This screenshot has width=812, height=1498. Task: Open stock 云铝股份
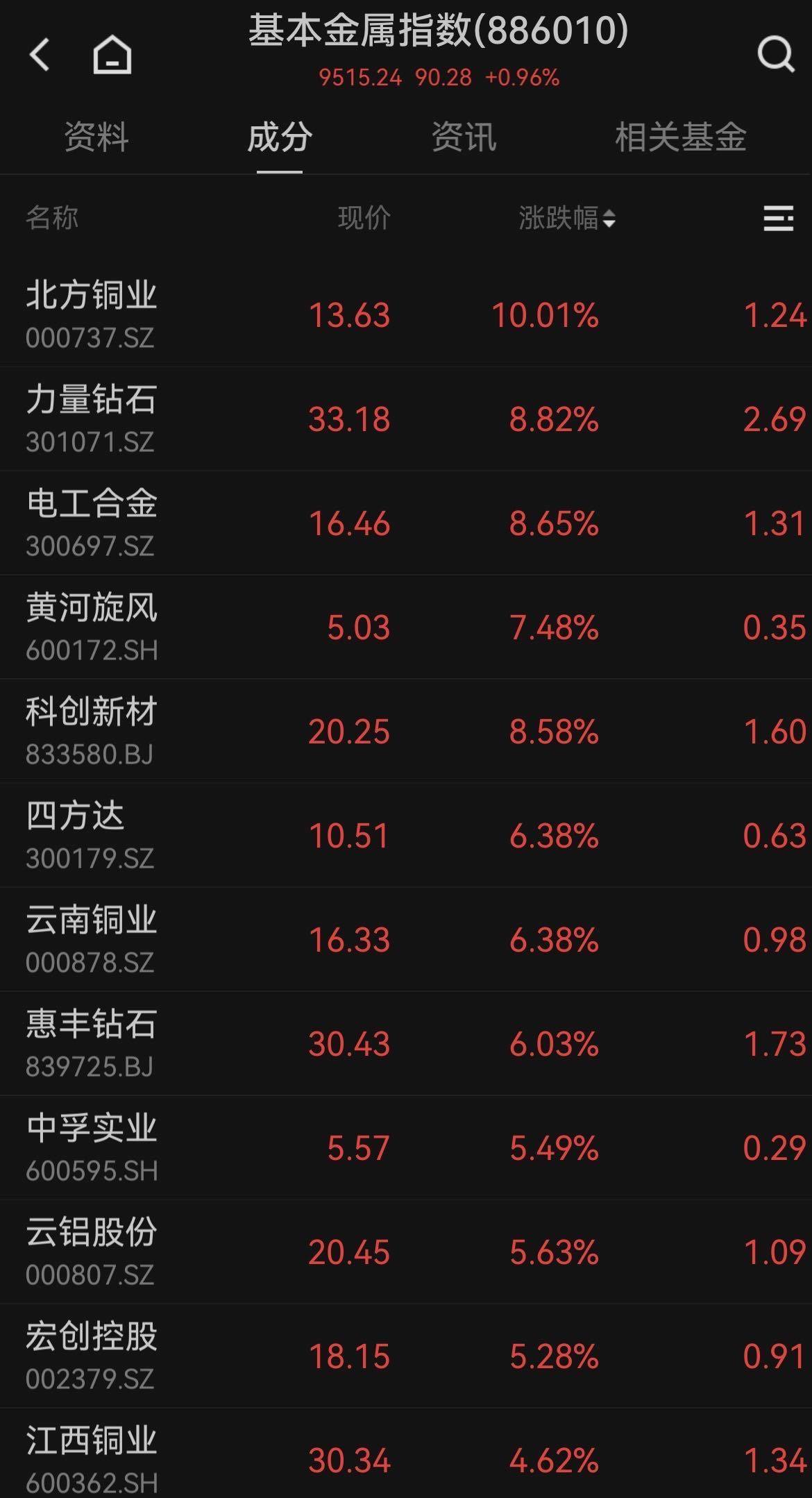point(406,1252)
